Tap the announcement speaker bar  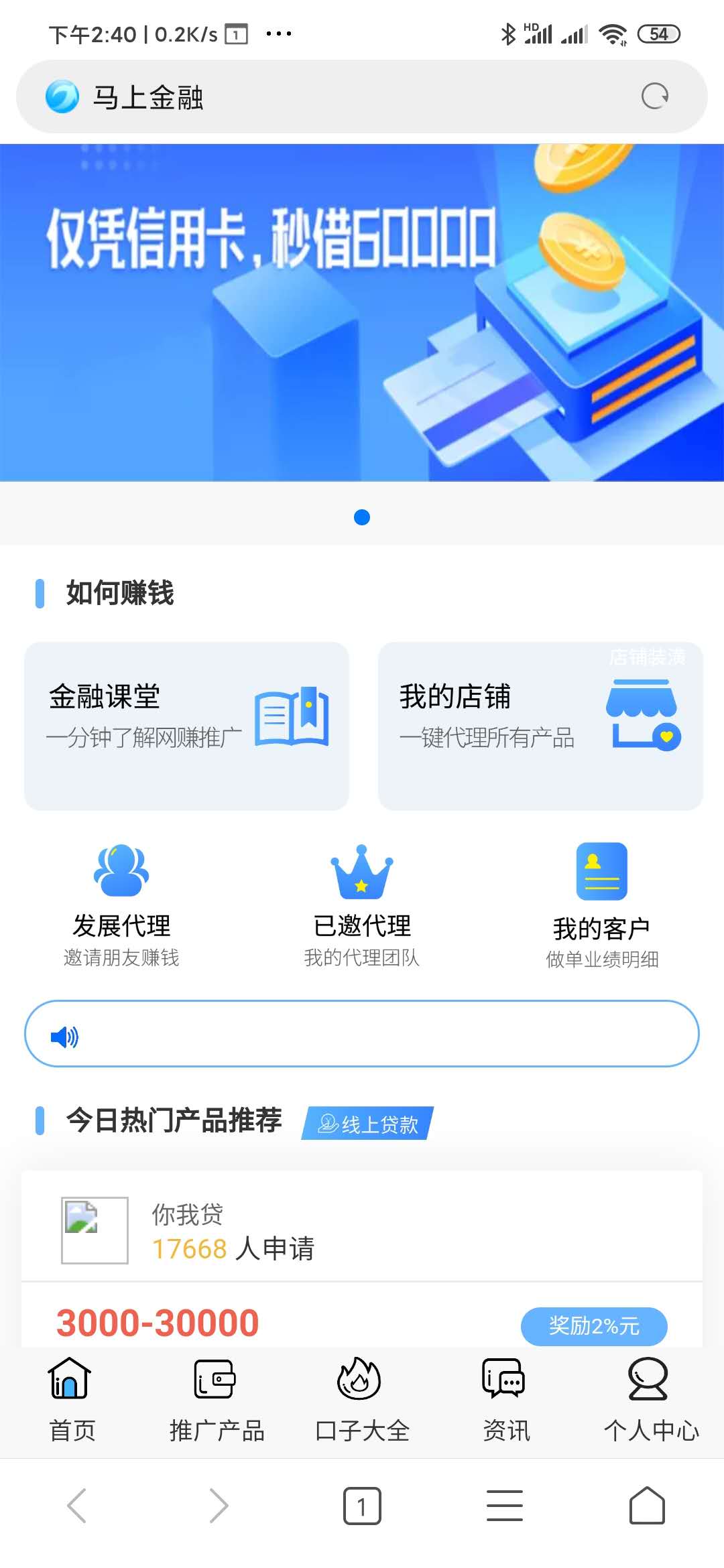point(362,1034)
